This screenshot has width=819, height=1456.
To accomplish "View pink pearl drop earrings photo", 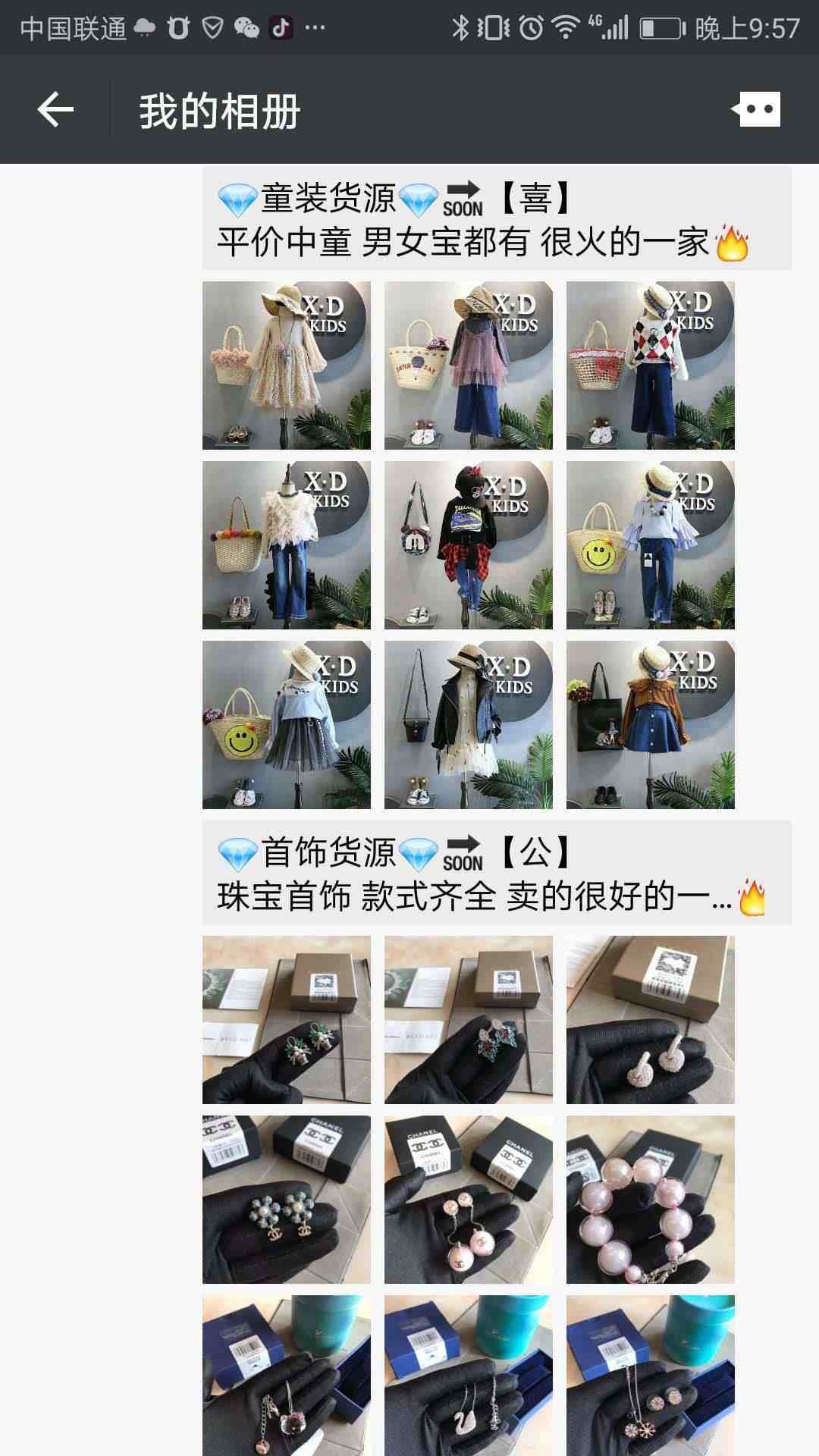I will (x=468, y=1199).
